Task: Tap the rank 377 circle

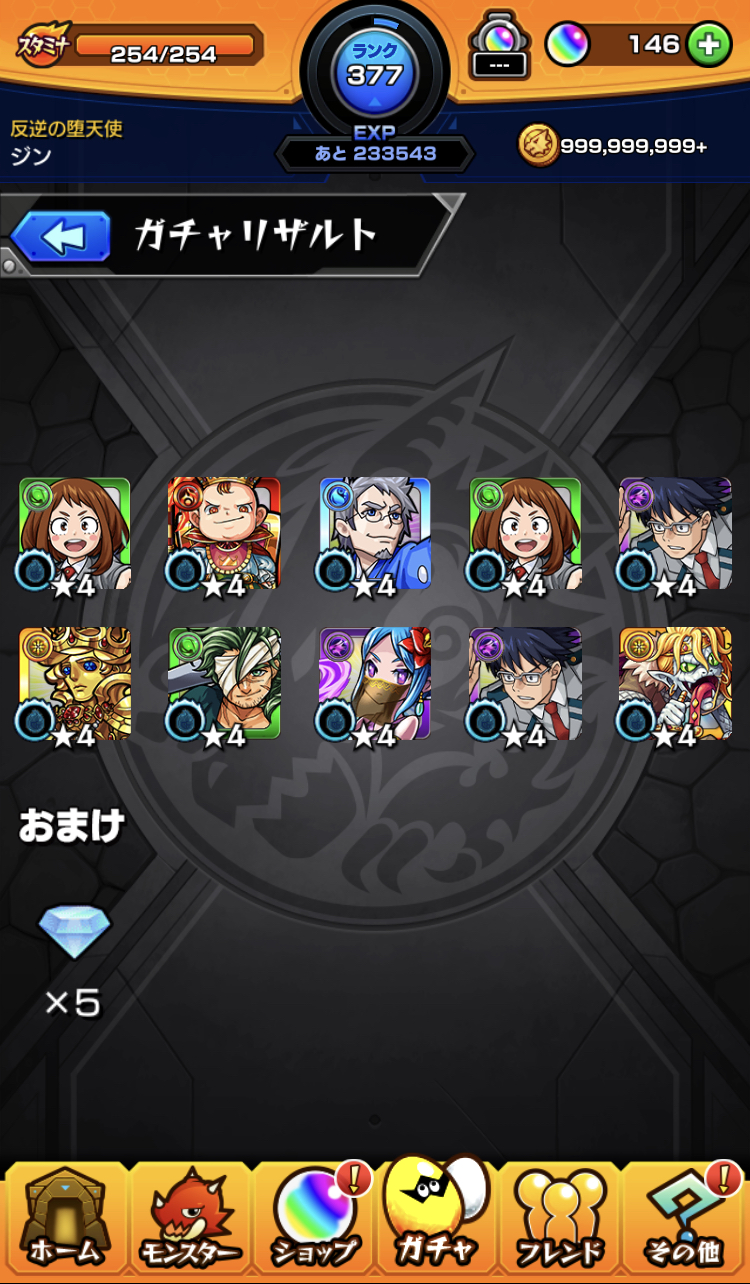Action: tap(375, 66)
